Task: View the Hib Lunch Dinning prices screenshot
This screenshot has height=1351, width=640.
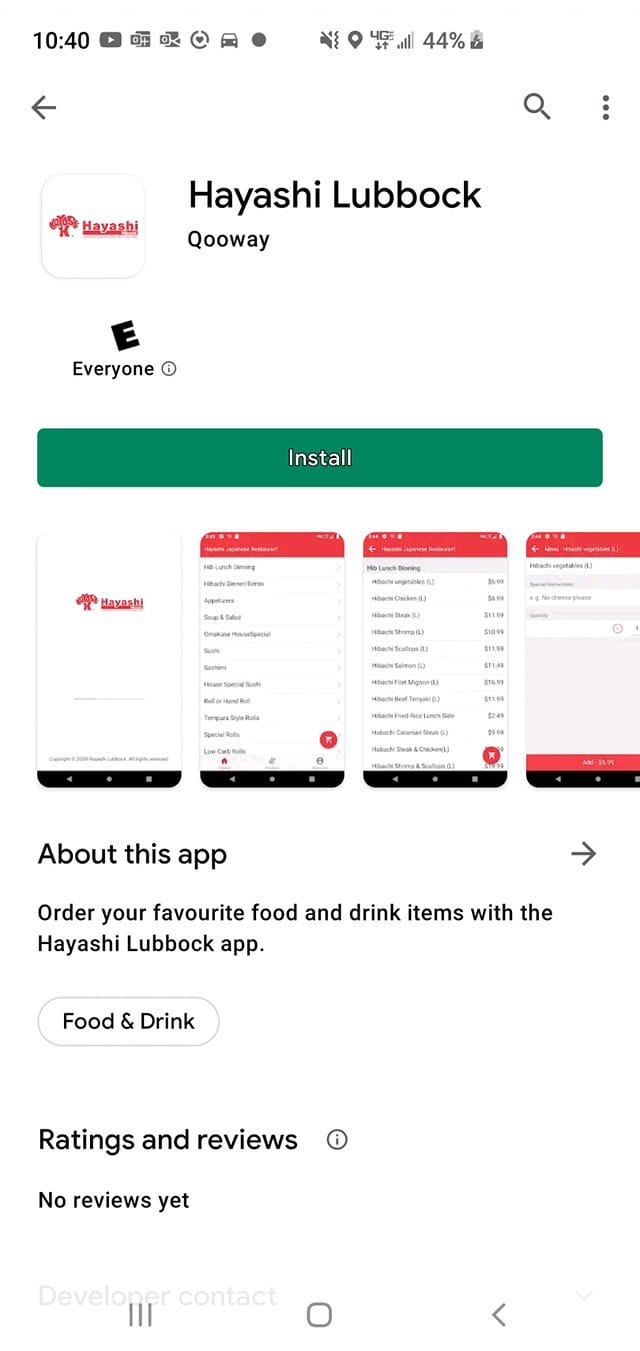Action: 435,660
